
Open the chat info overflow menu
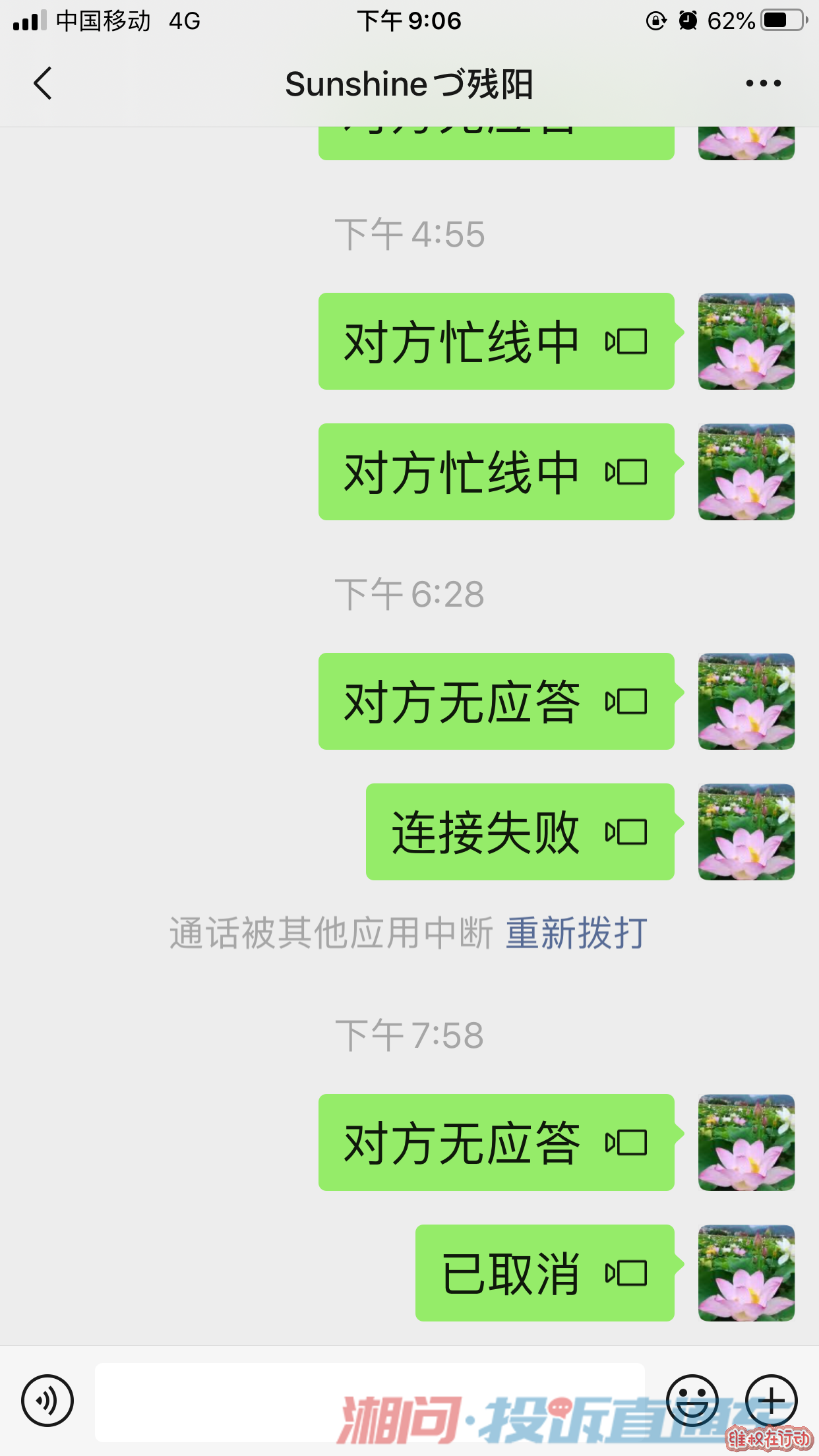(763, 84)
